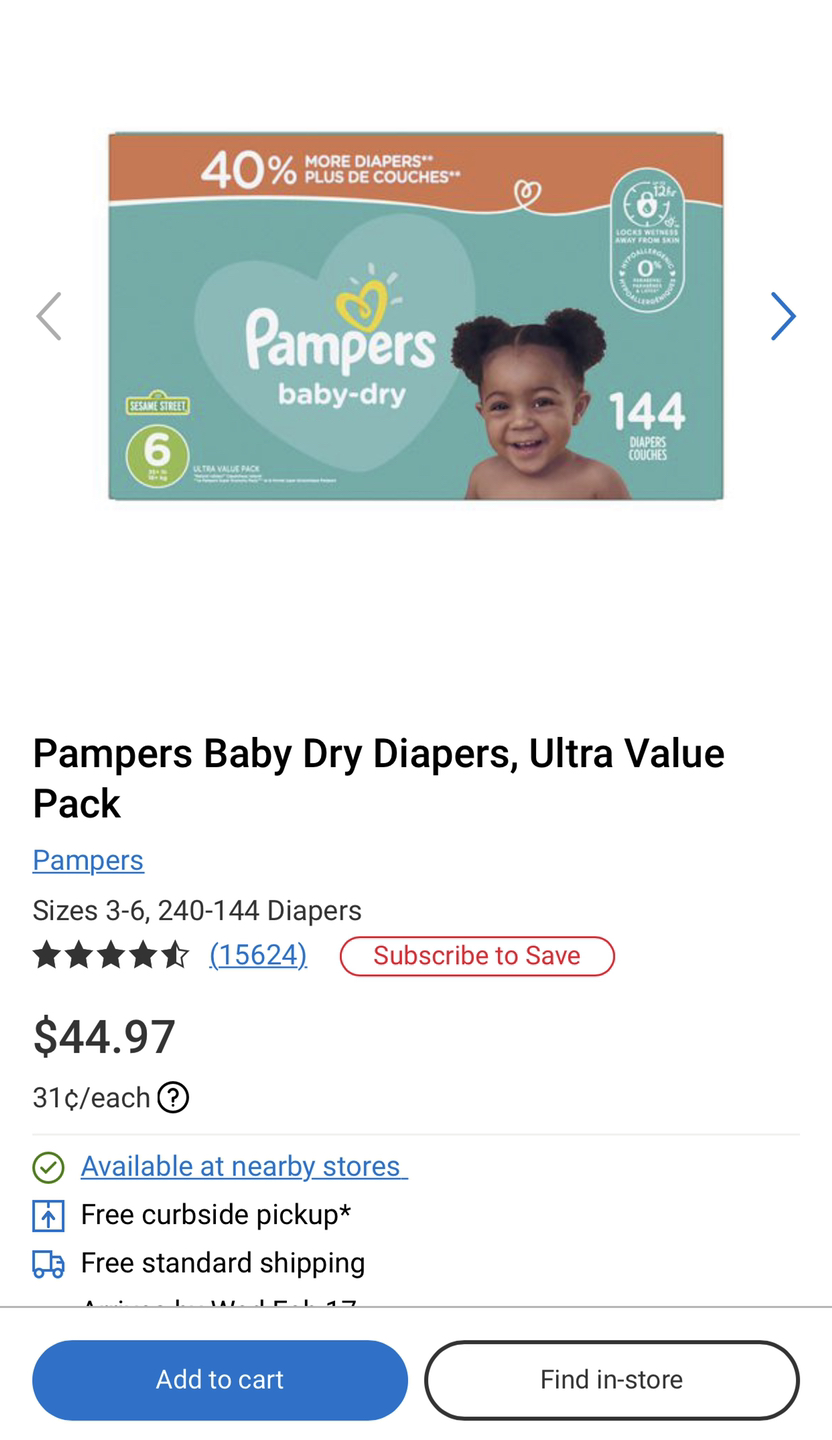Select Subscribe to Save
Image resolution: width=832 pixels, height=1440 pixels.
click(x=477, y=956)
